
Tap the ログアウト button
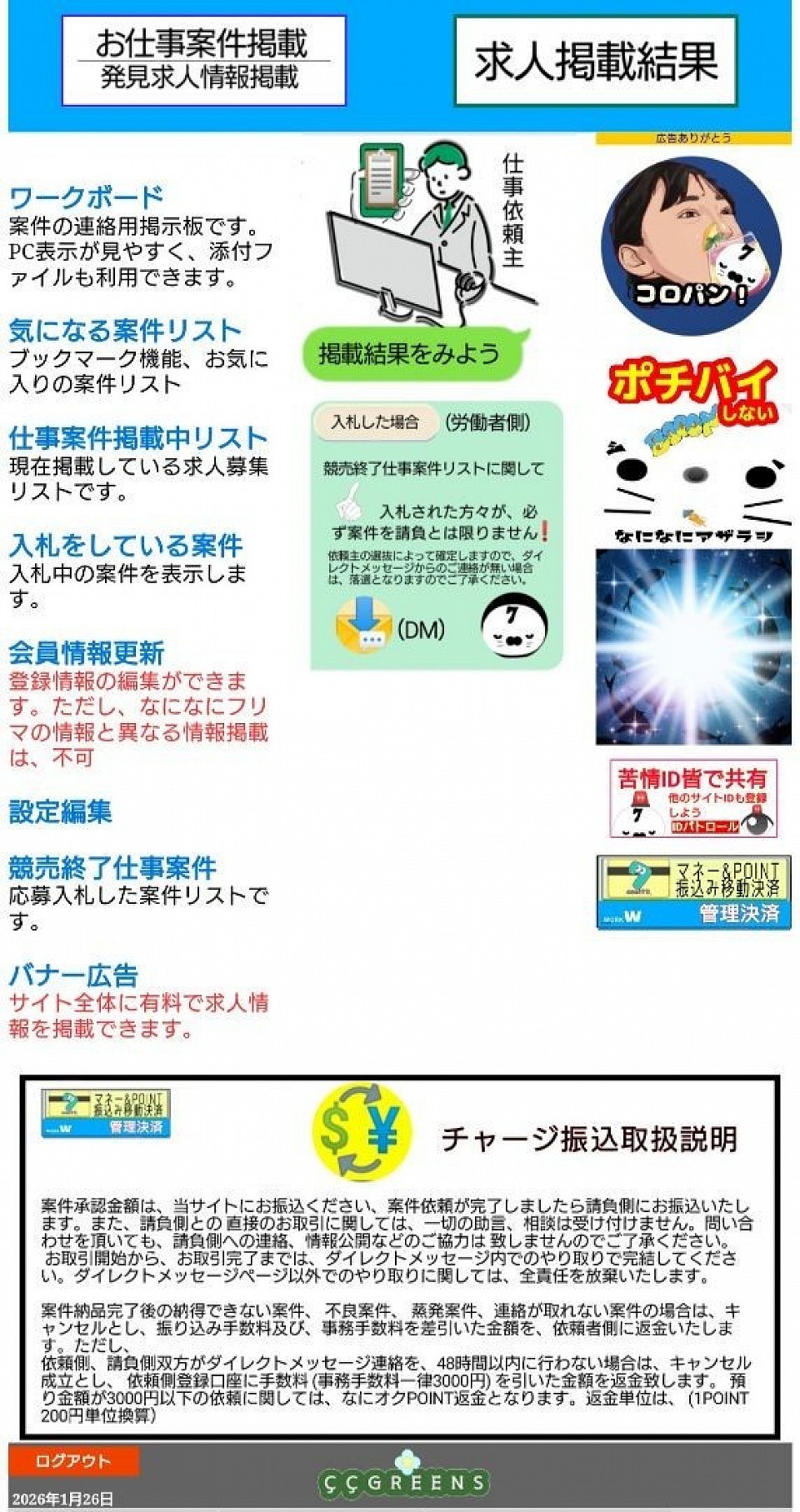pyautogui.click(x=73, y=1460)
